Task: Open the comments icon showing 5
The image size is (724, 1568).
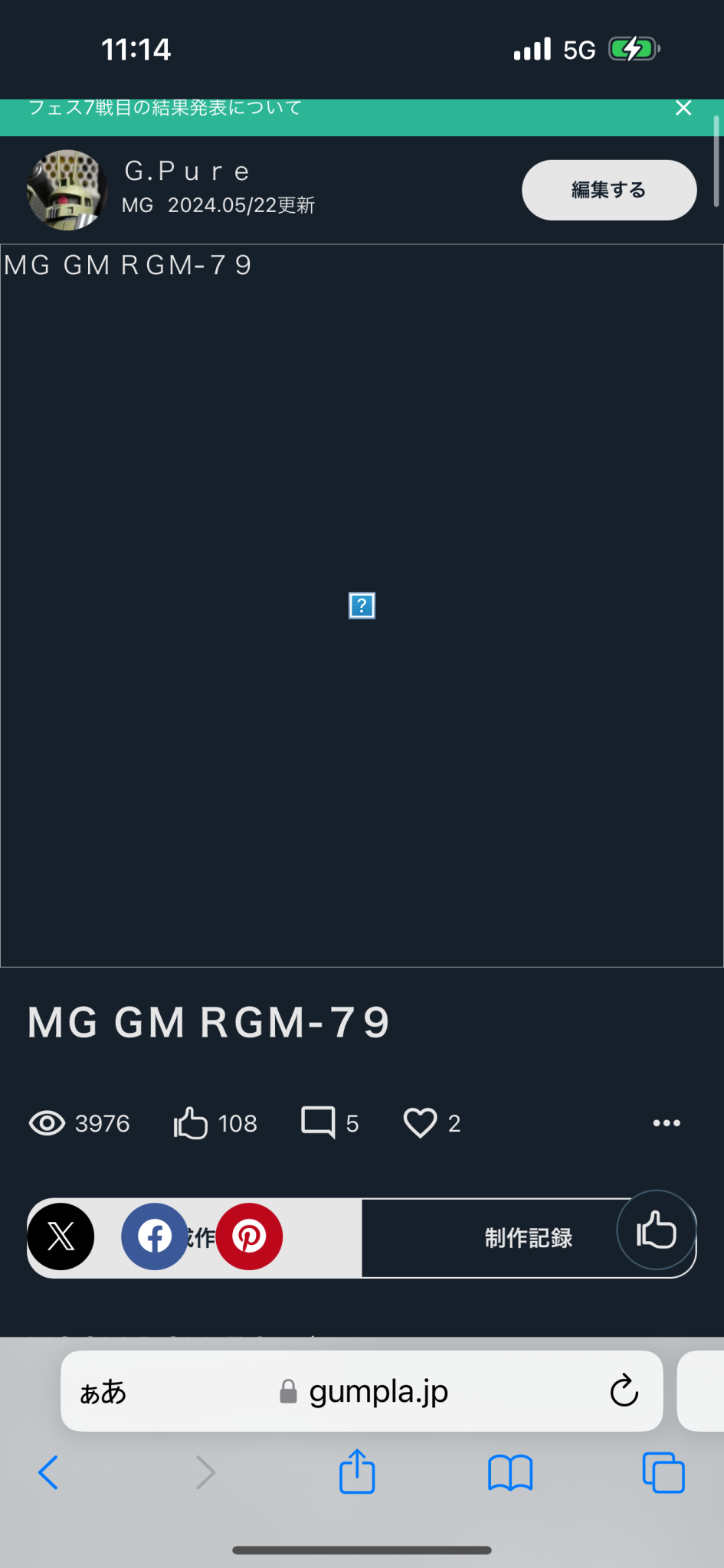Action: [318, 1122]
